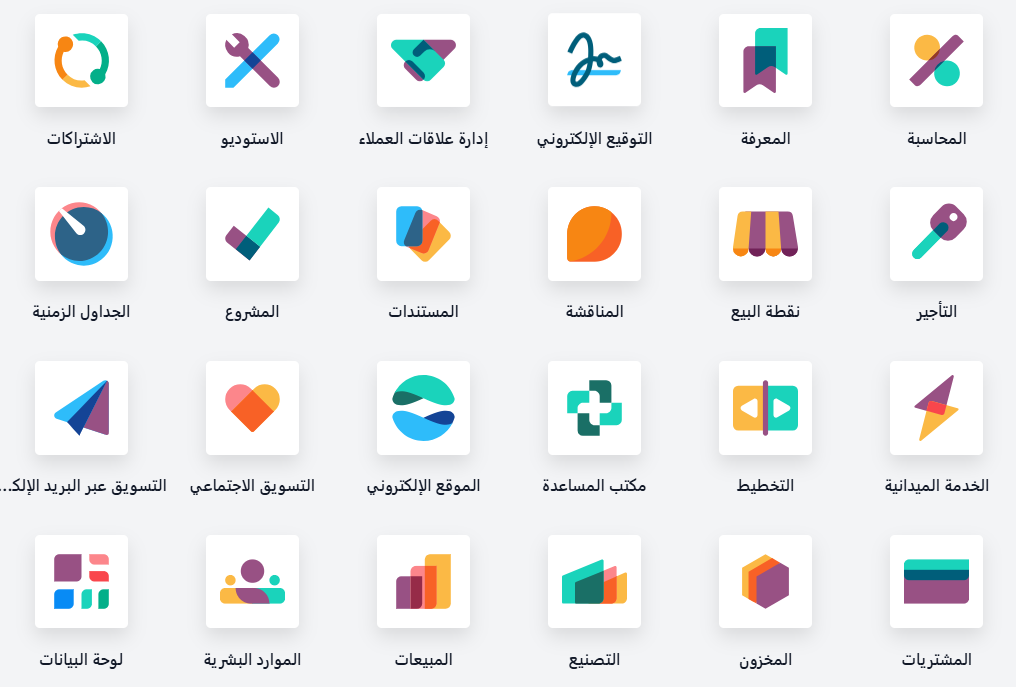Open the التخطيط (Planning) app
This screenshot has height=687, width=1016.
click(x=765, y=408)
